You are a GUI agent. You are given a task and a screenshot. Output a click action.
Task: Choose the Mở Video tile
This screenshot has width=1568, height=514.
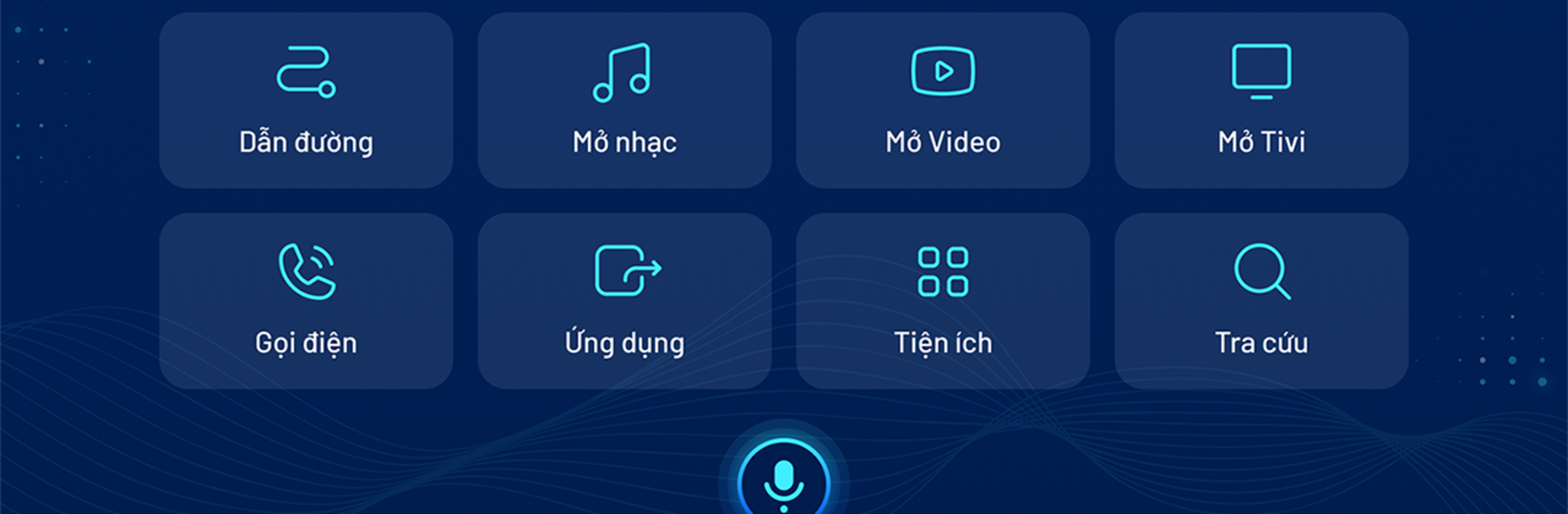(x=943, y=100)
